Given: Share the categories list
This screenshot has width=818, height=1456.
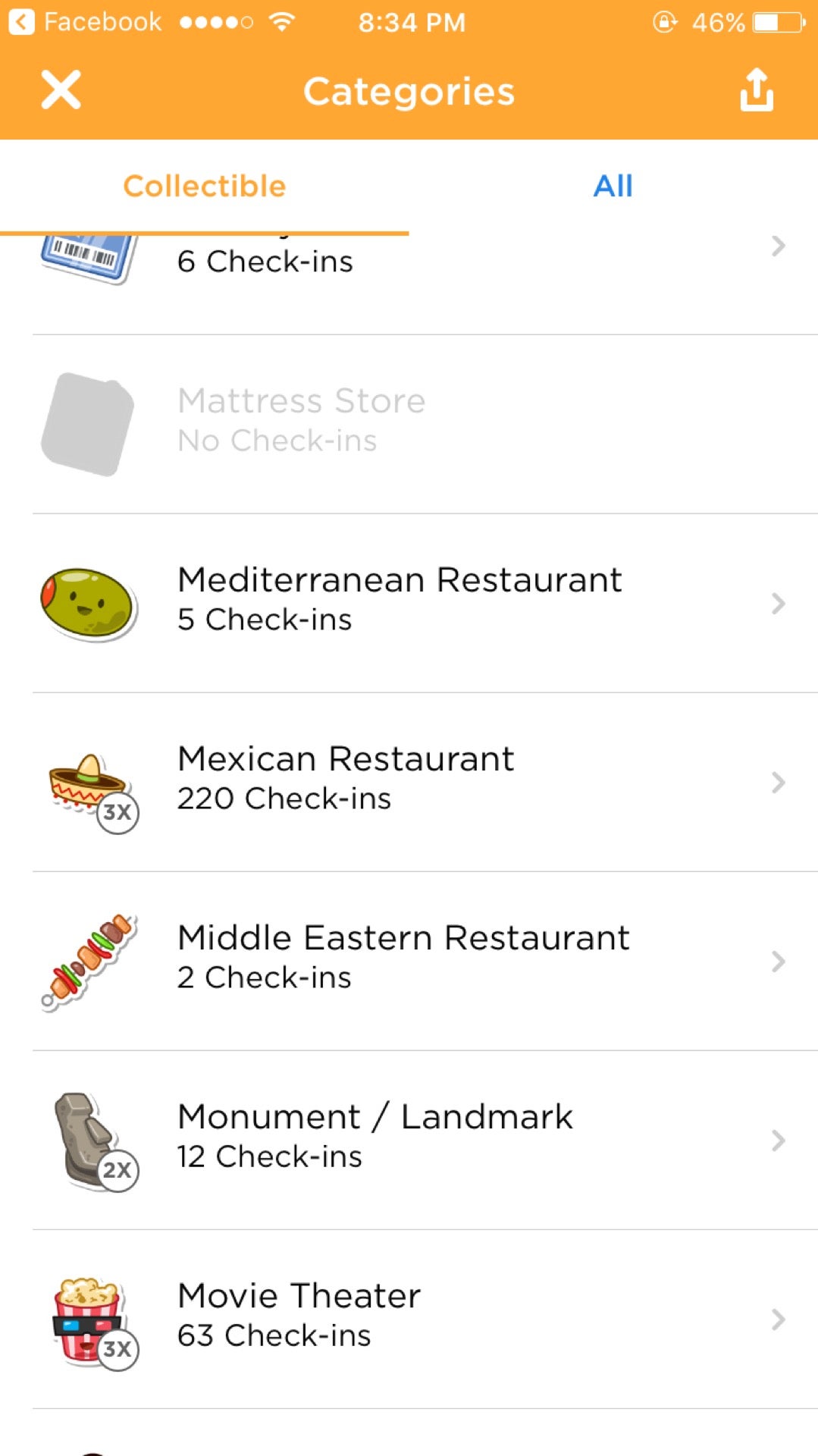Looking at the screenshot, I should click(x=756, y=90).
